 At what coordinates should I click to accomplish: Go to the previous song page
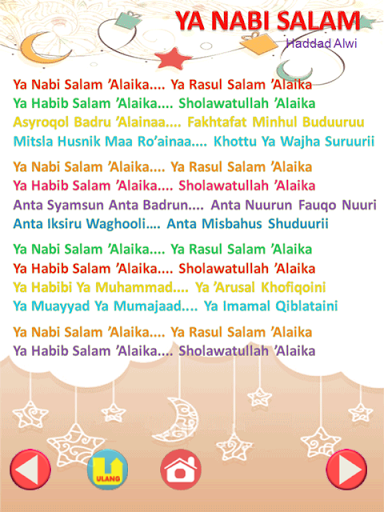click(30, 470)
